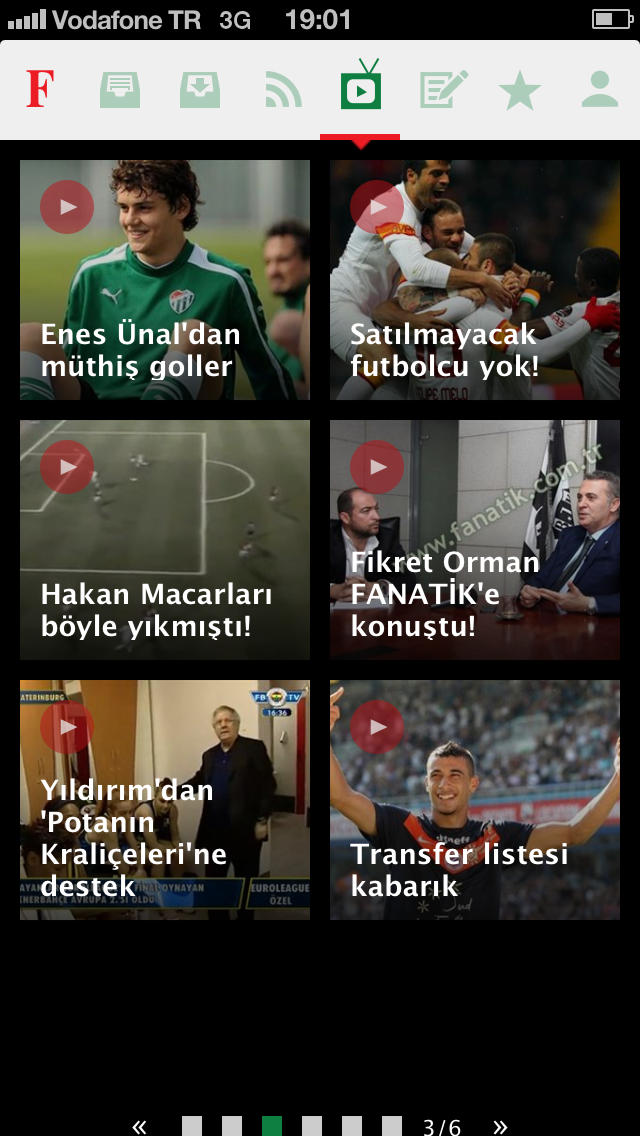Screen dimensions: 640x1136
Task: Jump to the first page indicator
Action: [x=192, y=1126]
